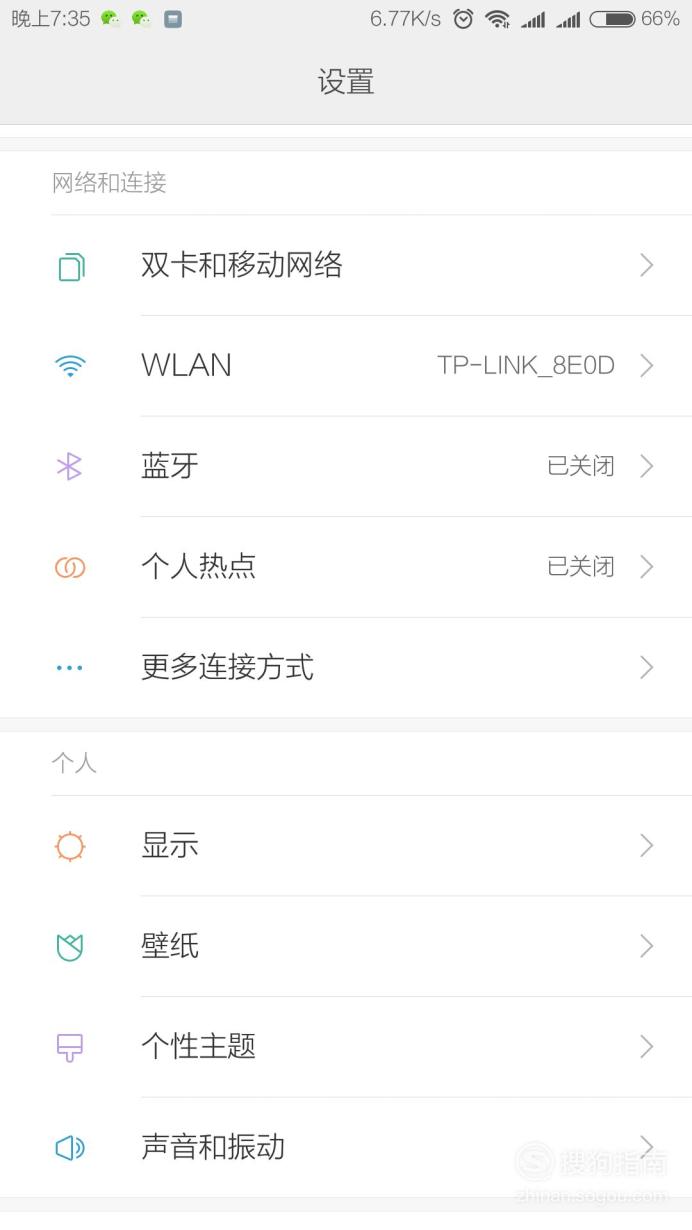692x1230 pixels.
Task: Open 声音和振动 settings
Action: [346, 1147]
